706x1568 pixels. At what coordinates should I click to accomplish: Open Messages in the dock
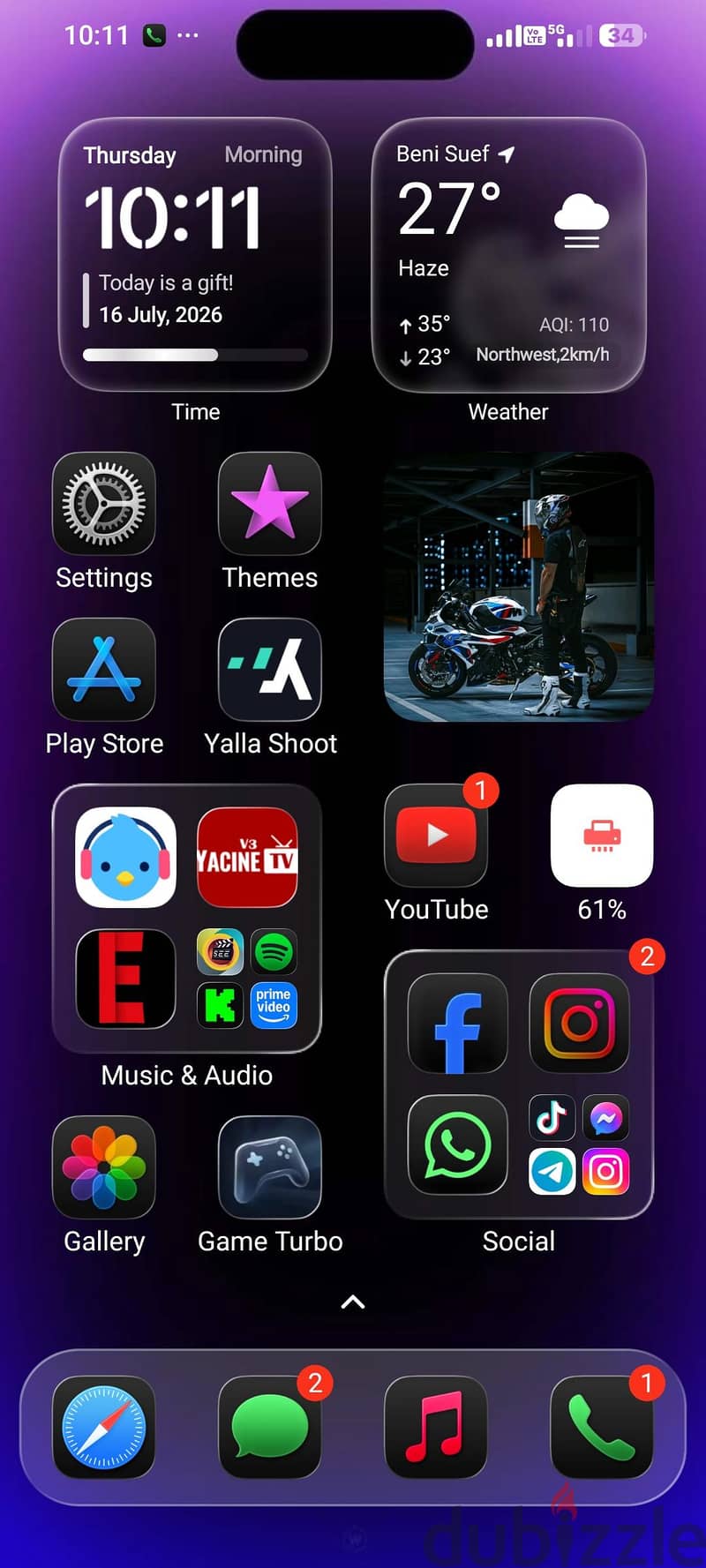(270, 1427)
